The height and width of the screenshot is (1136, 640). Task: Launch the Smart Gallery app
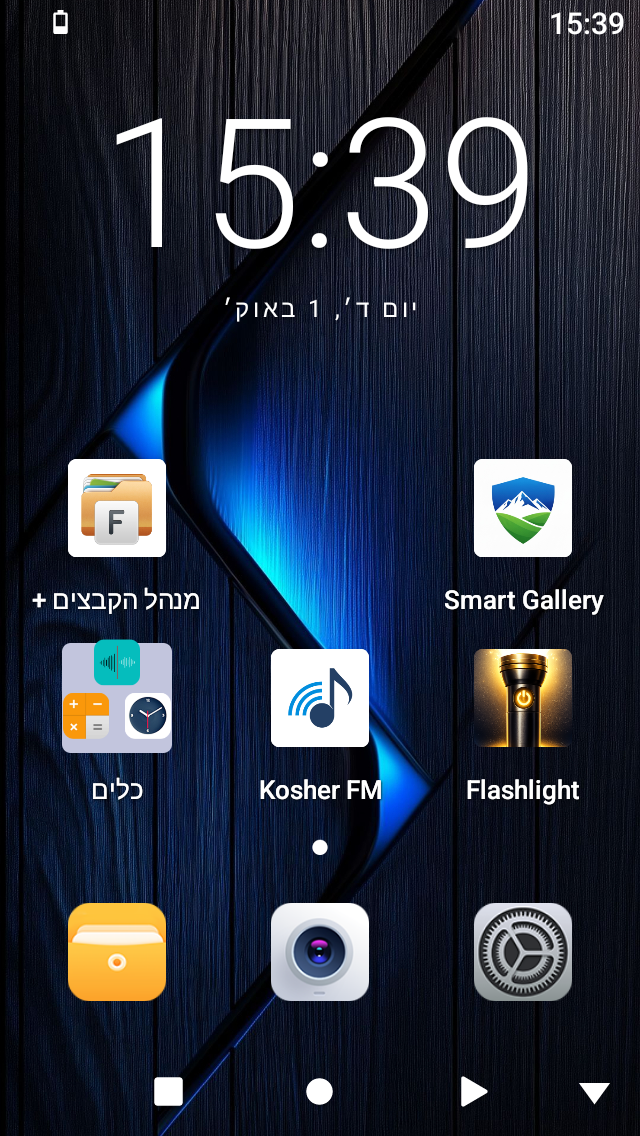pos(523,508)
